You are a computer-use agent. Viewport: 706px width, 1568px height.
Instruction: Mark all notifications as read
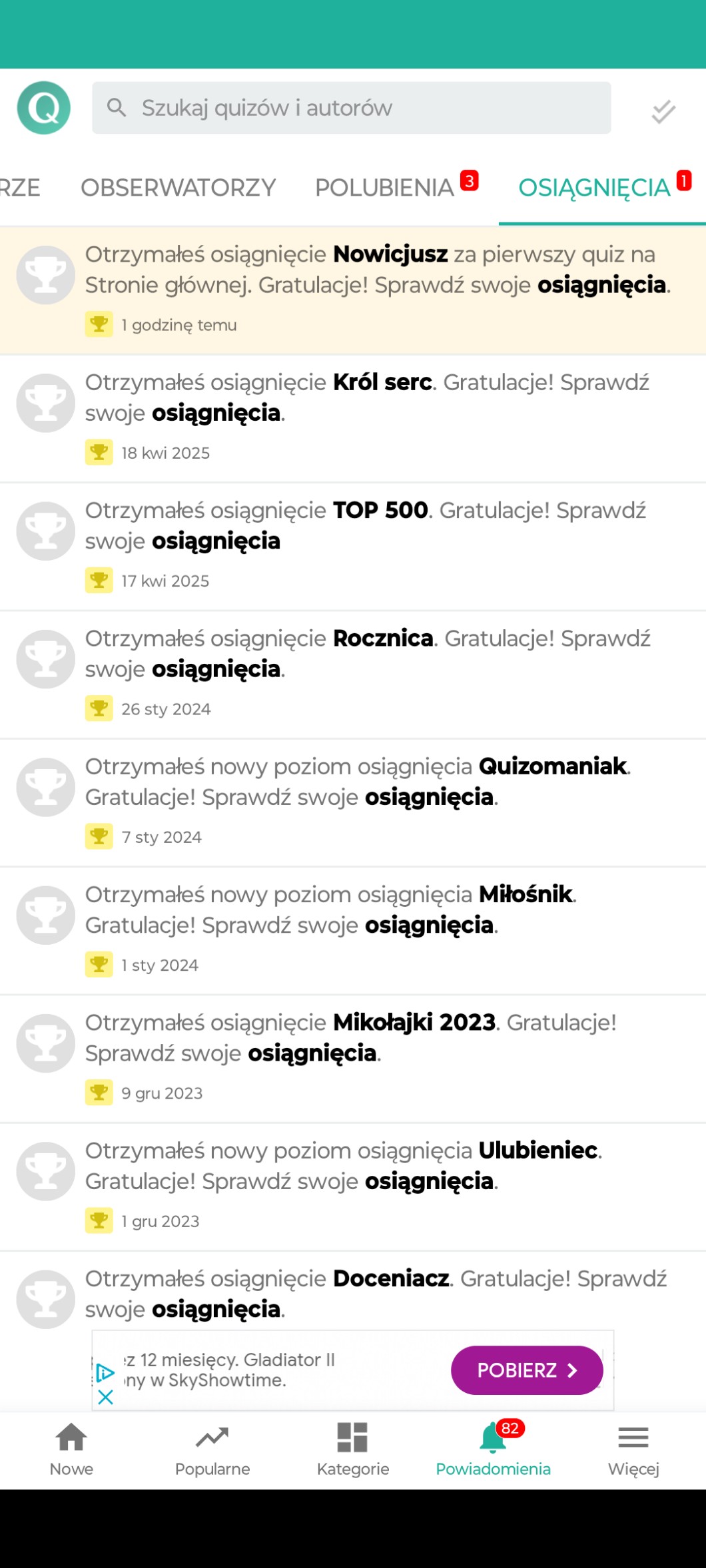point(663,111)
